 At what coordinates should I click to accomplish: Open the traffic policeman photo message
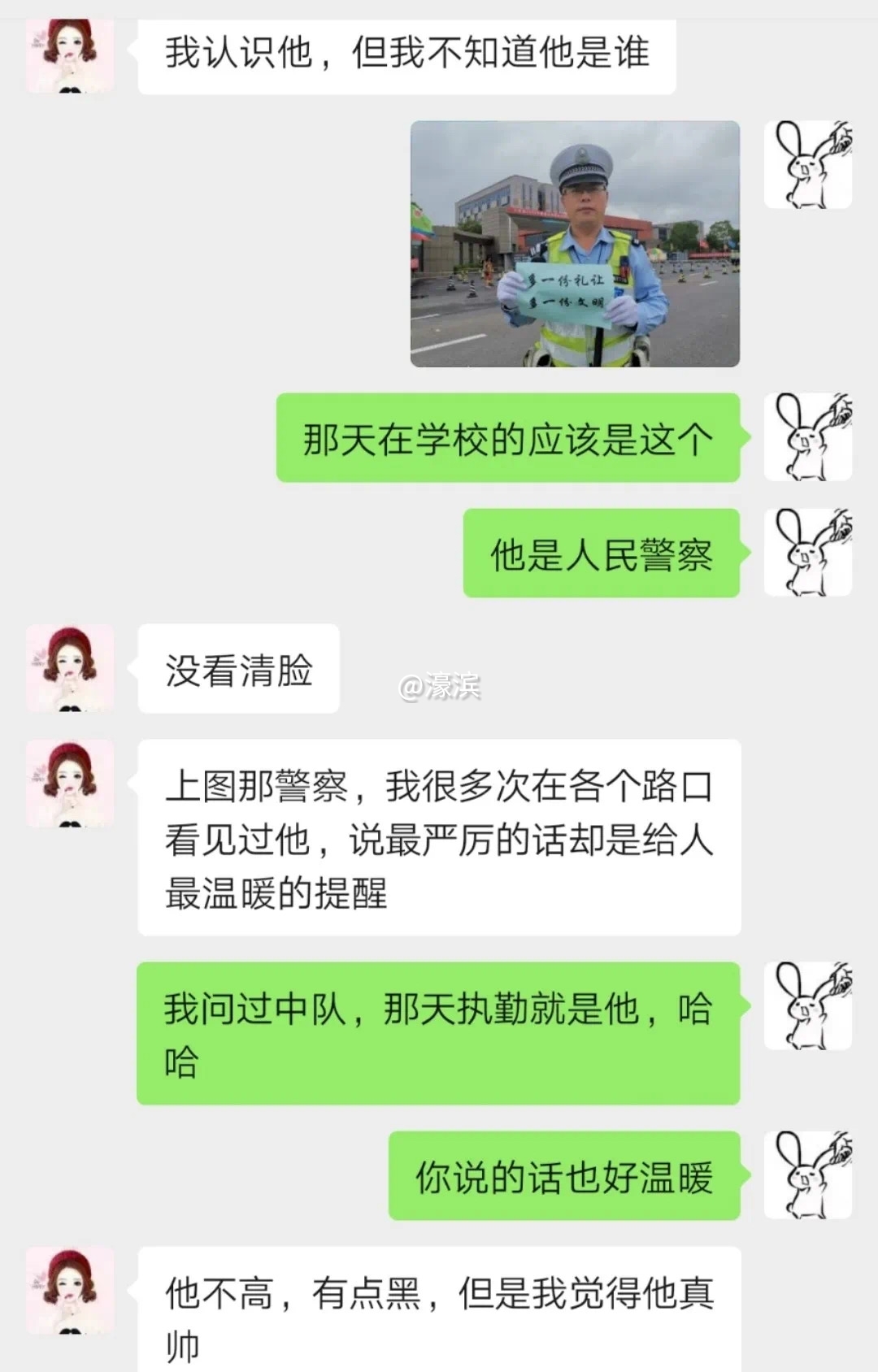point(575,244)
